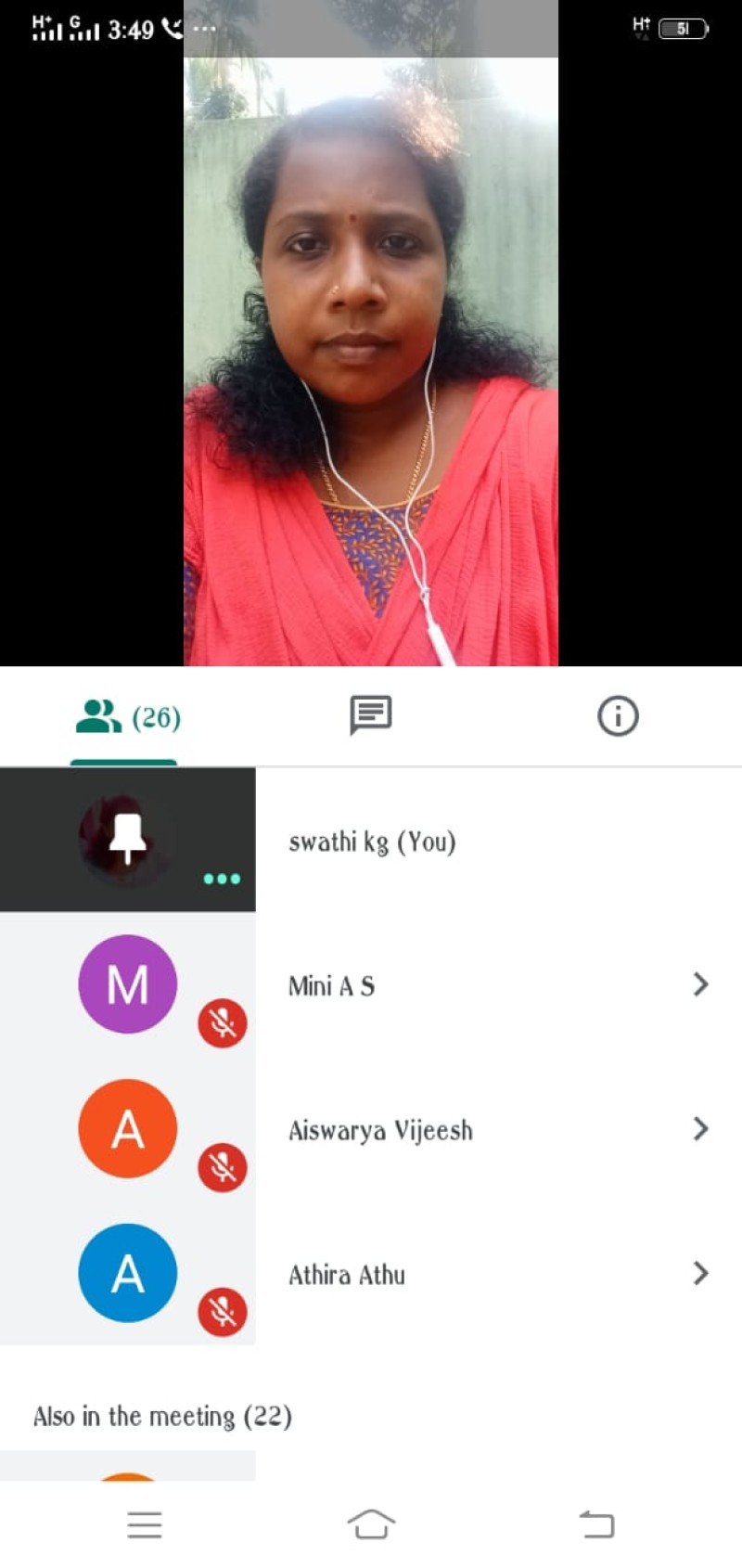
Task: Go back using system back button
Action: [596, 1523]
